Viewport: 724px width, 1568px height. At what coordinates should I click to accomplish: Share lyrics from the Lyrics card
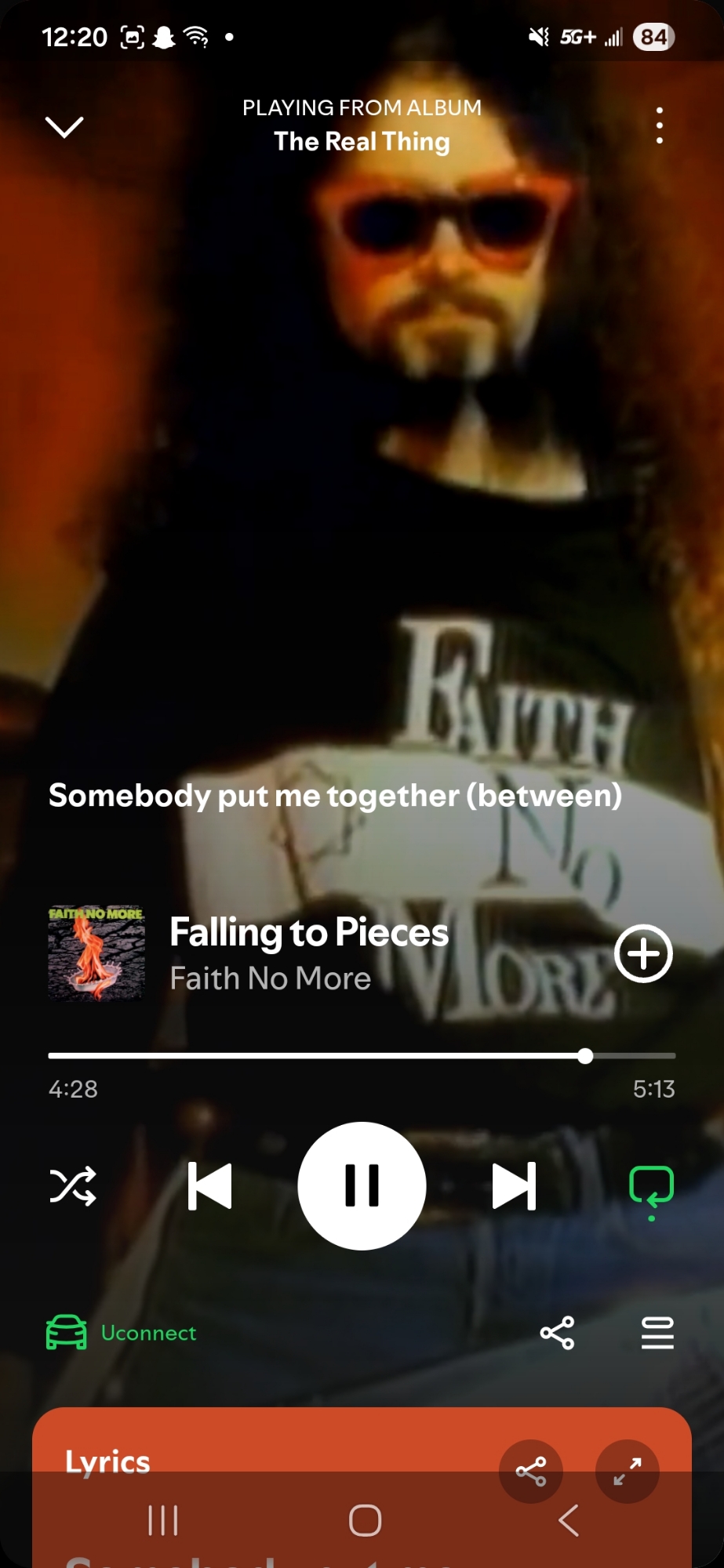tap(531, 1472)
